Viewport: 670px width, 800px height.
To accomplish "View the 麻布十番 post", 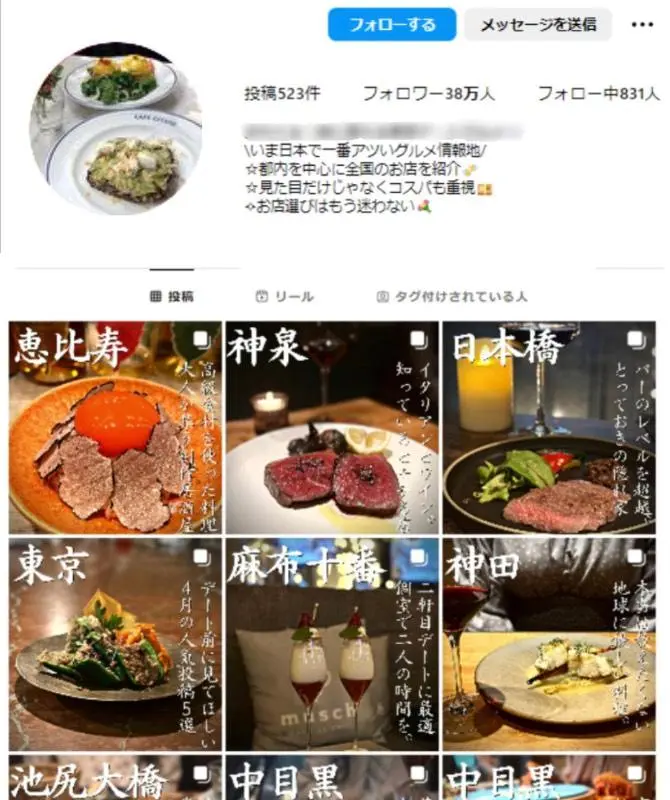I will click(332, 644).
